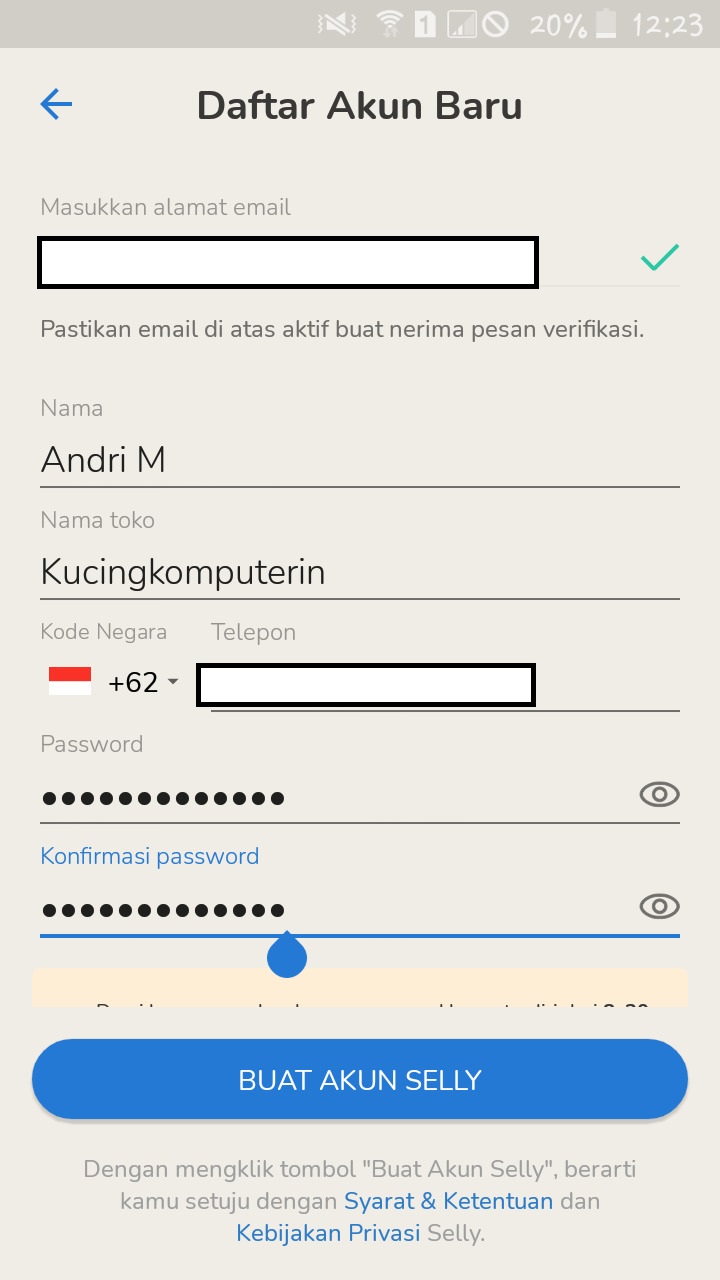
Task: Show password using eye icon in Password field
Action: 659,795
